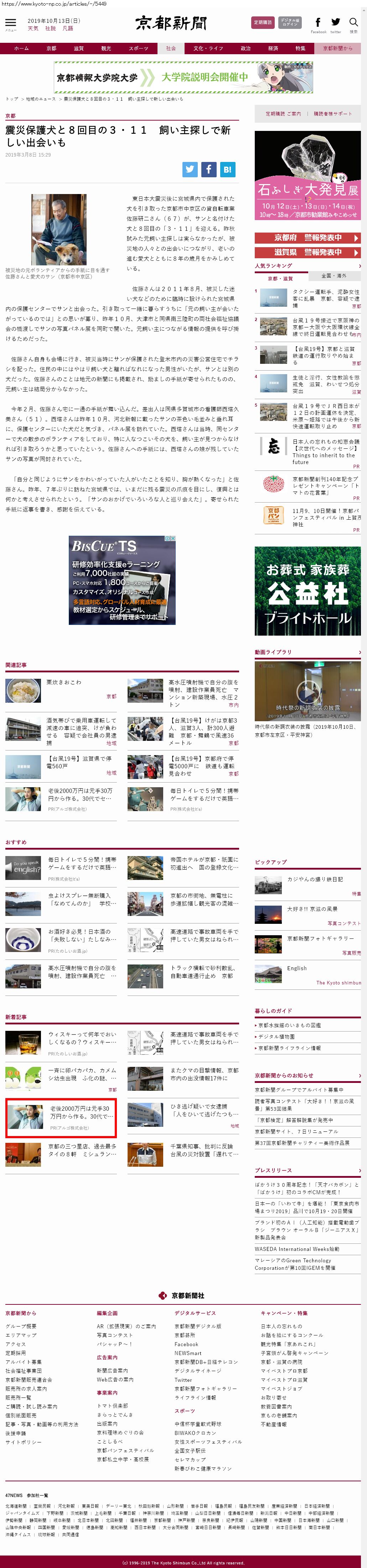Open 滋賀県 警報発表中 banner

point(307,252)
